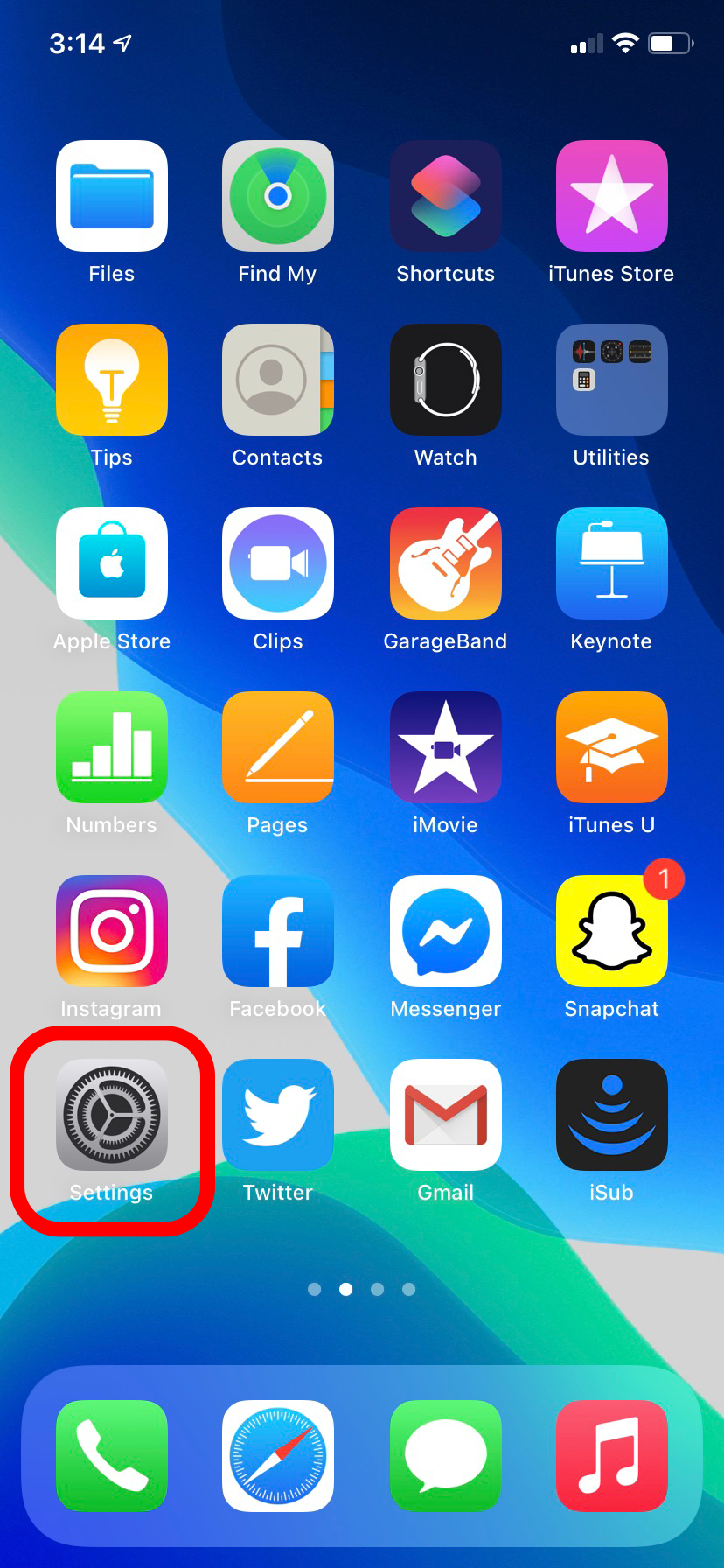Tap the second page indicator dot
Screen dimensions: 724x1568
click(x=345, y=1288)
